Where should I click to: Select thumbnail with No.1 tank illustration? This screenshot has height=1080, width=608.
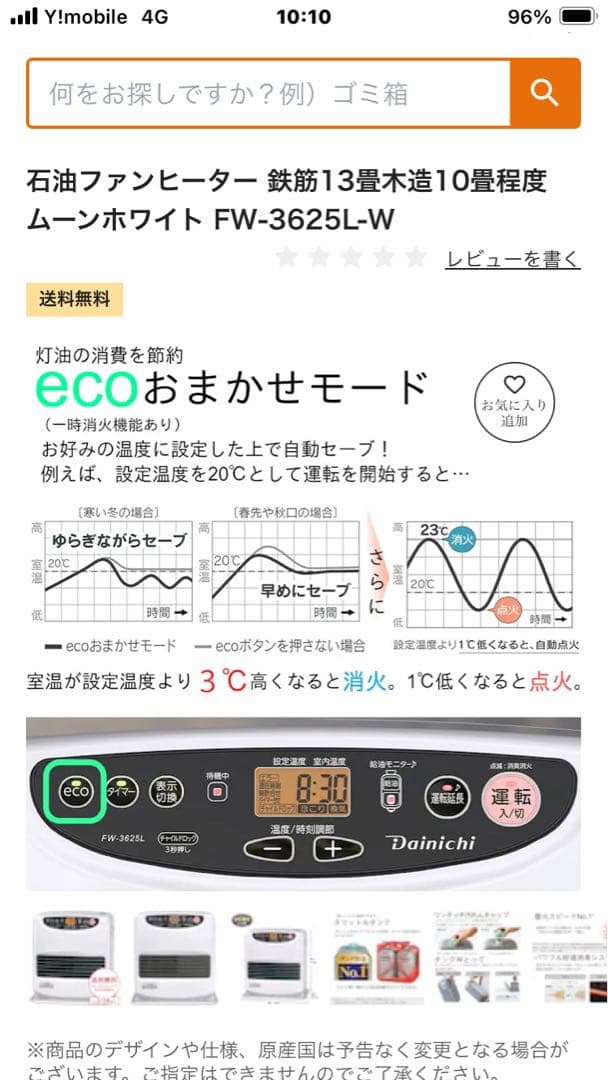pyautogui.click(x=371, y=958)
